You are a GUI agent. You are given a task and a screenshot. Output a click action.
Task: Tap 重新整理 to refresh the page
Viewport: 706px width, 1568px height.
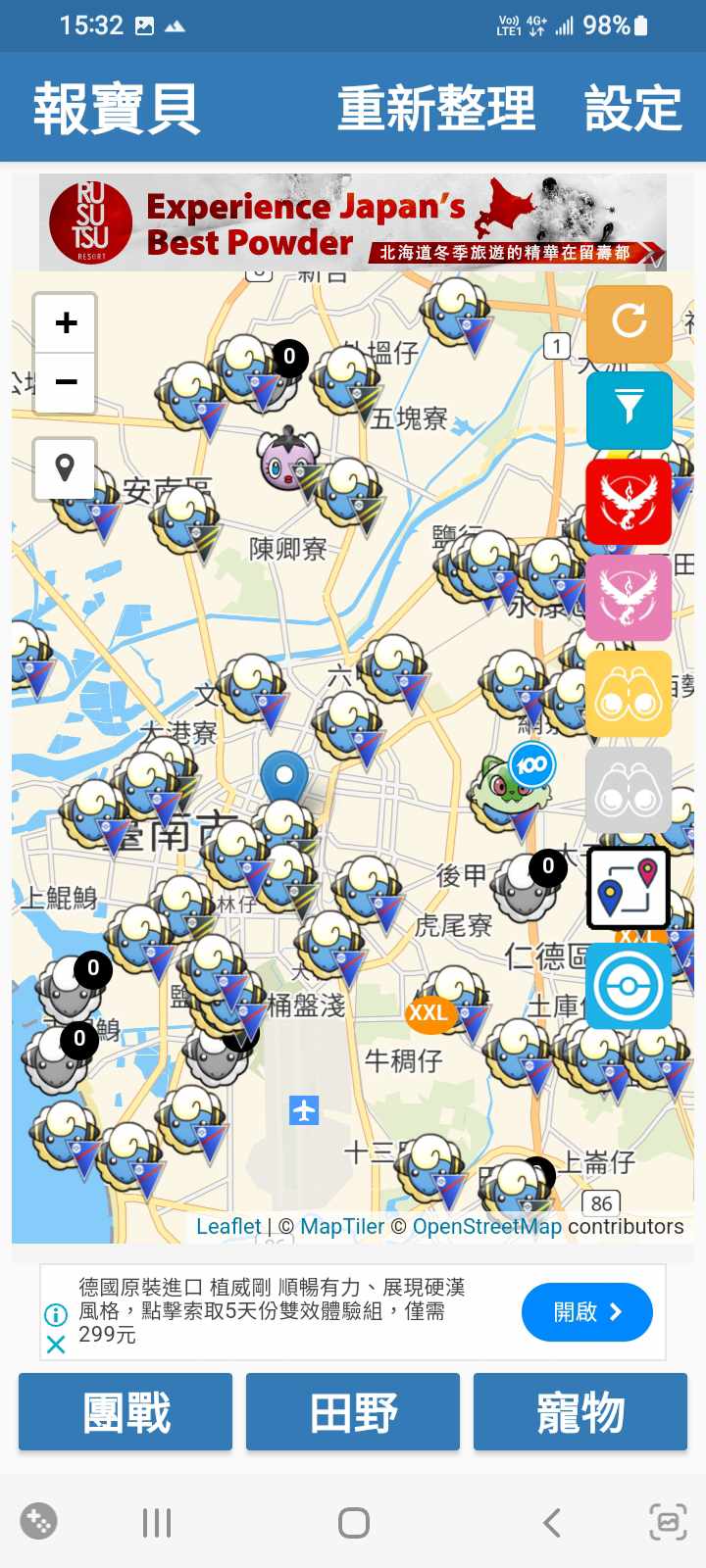tap(436, 108)
